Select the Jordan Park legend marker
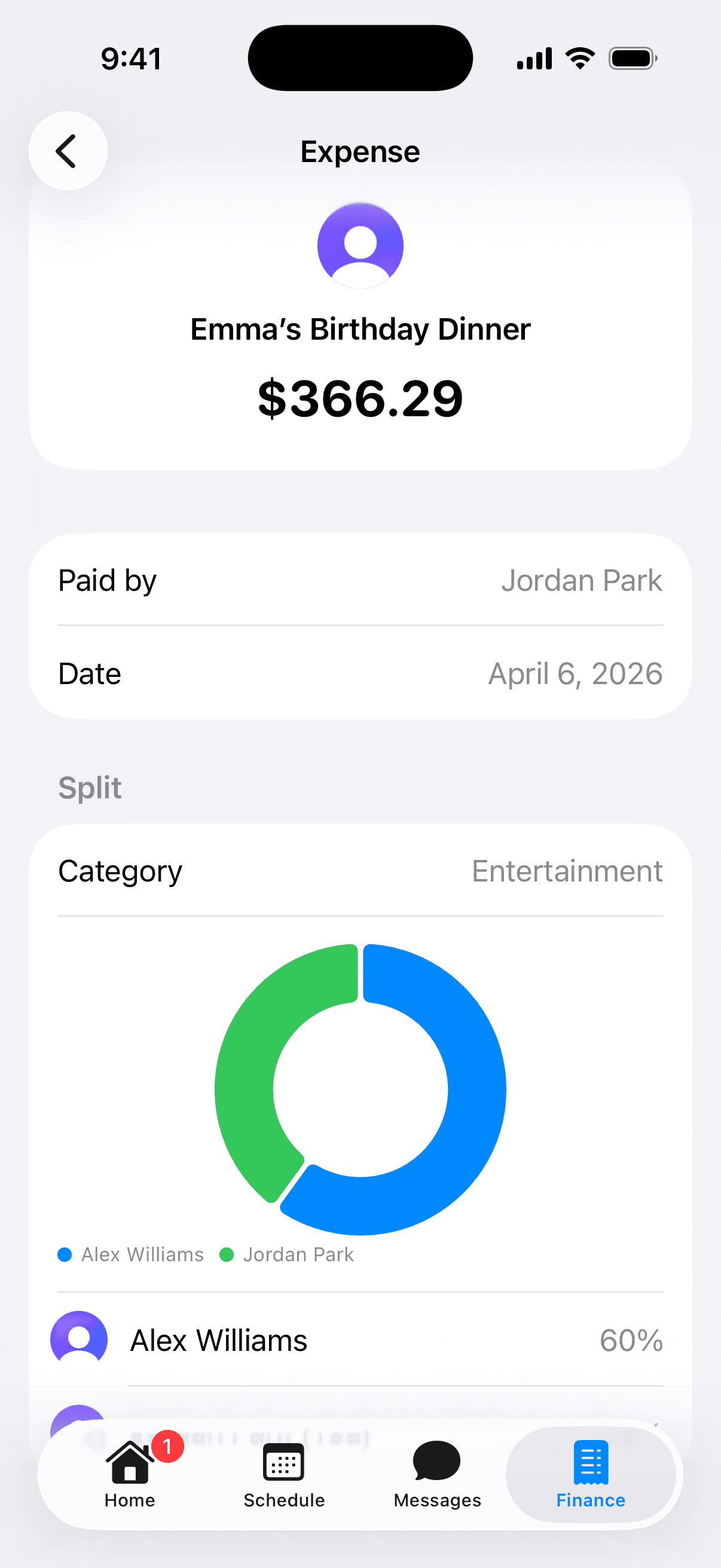Image resolution: width=721 pixels, height=1568 pixels. coord(228,1255)
